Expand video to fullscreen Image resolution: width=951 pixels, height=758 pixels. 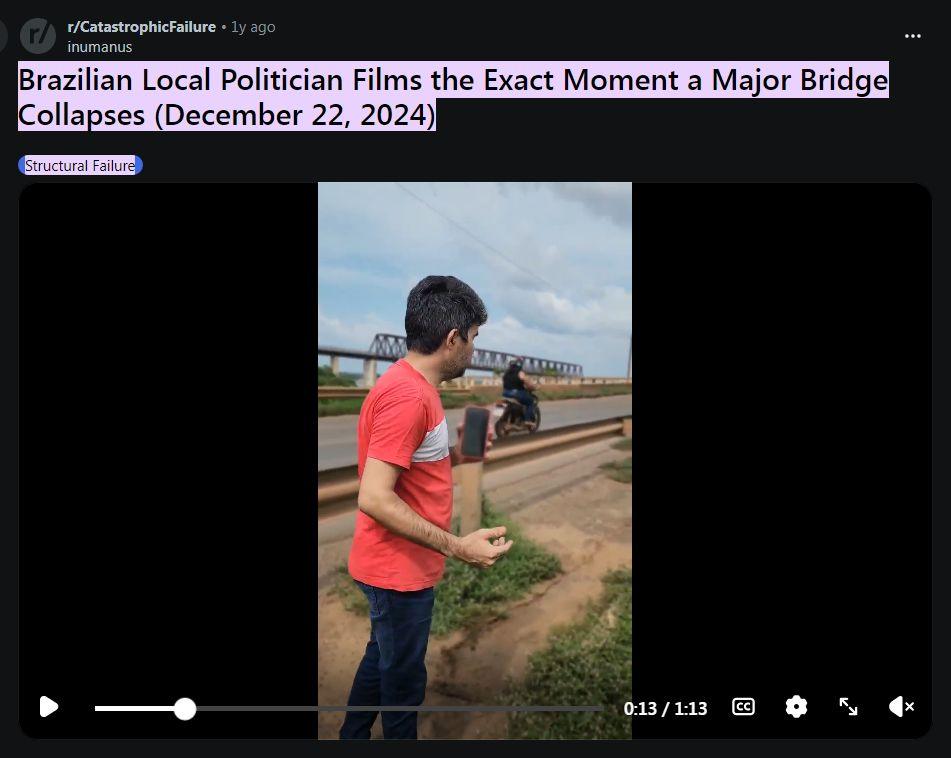848,707
